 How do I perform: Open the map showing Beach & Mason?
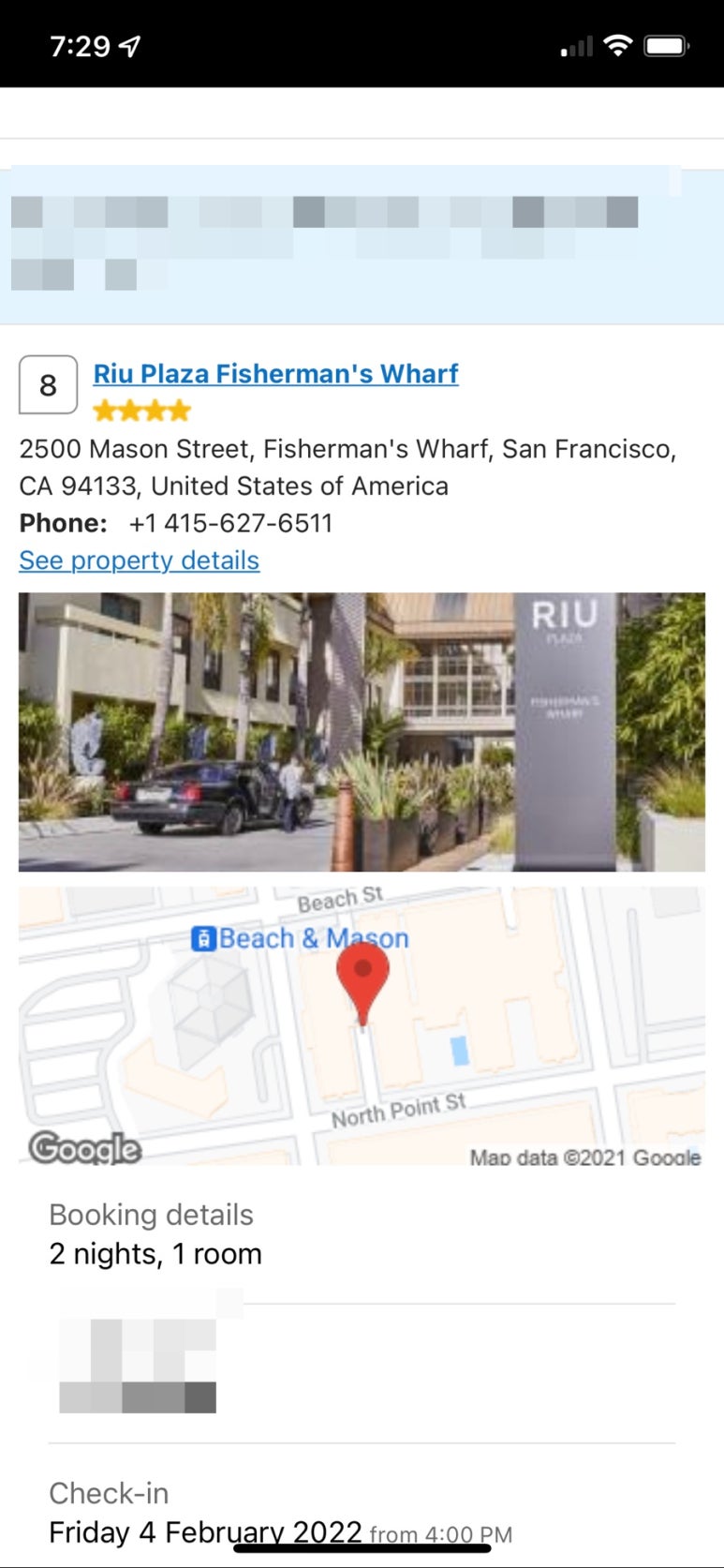362,1026
